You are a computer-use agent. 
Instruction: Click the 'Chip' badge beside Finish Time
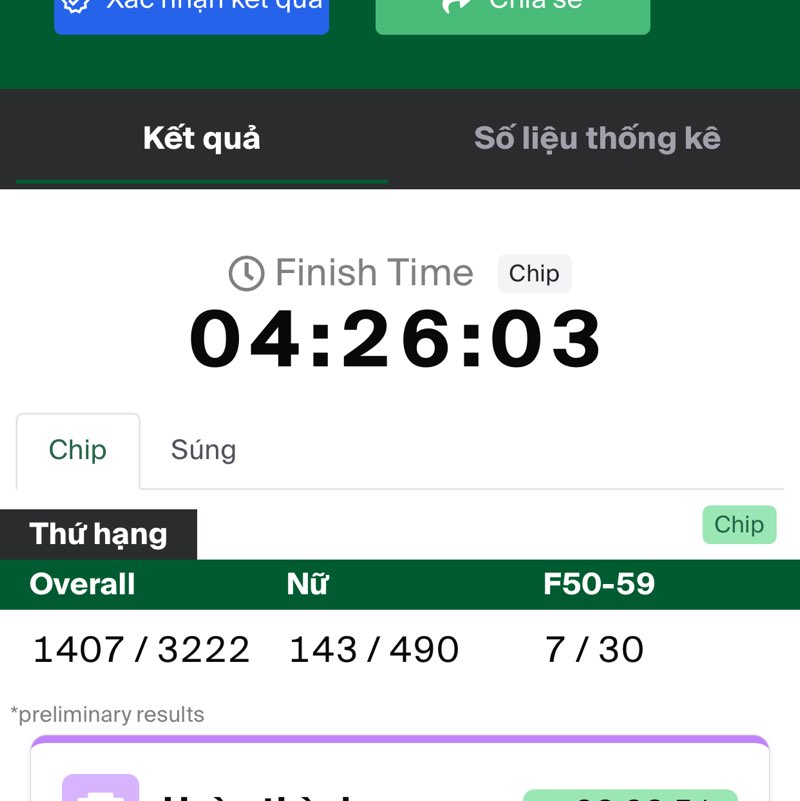click(534, 273)
